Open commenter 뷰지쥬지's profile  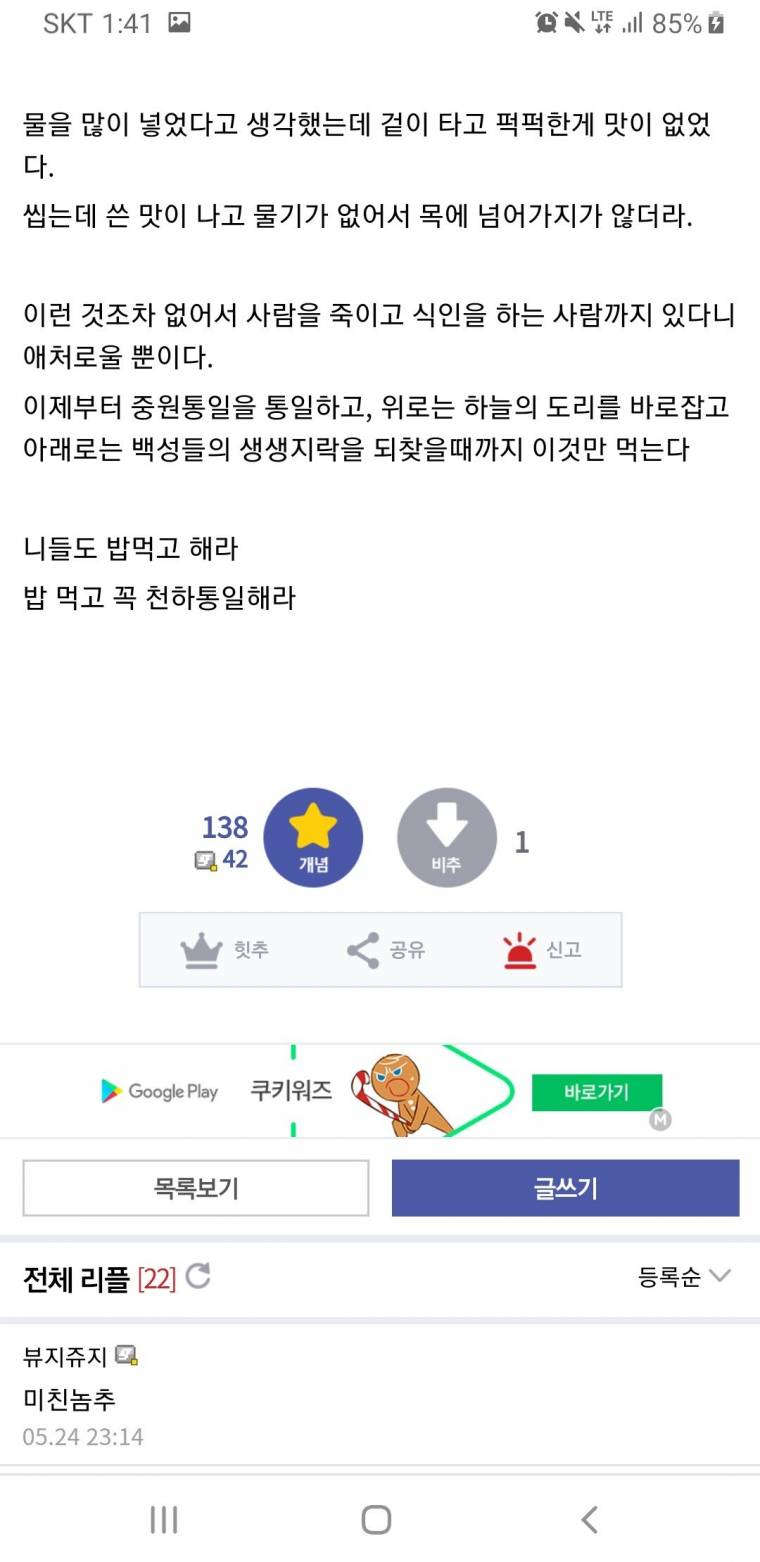coord(65,1356)
